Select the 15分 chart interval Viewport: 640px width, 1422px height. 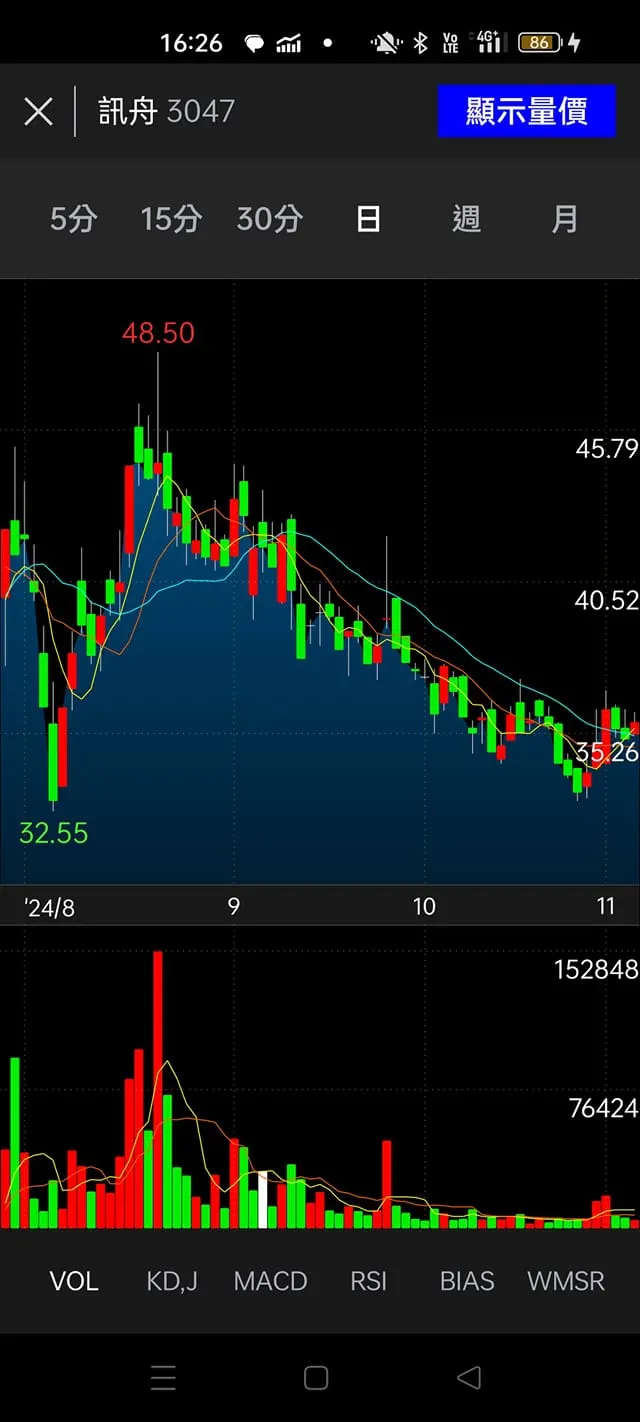[x=171, y=219]
